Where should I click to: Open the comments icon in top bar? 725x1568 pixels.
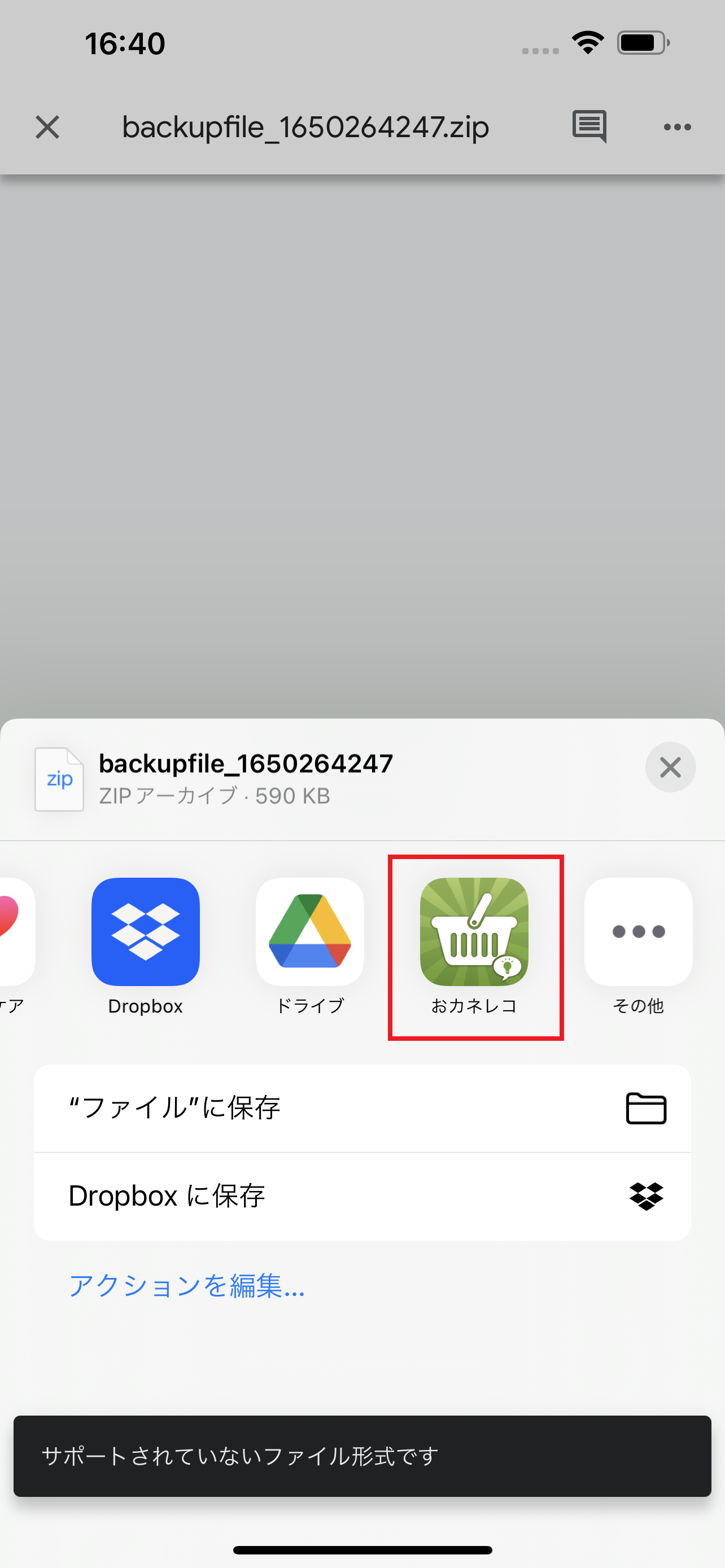[x=589, y=126]
